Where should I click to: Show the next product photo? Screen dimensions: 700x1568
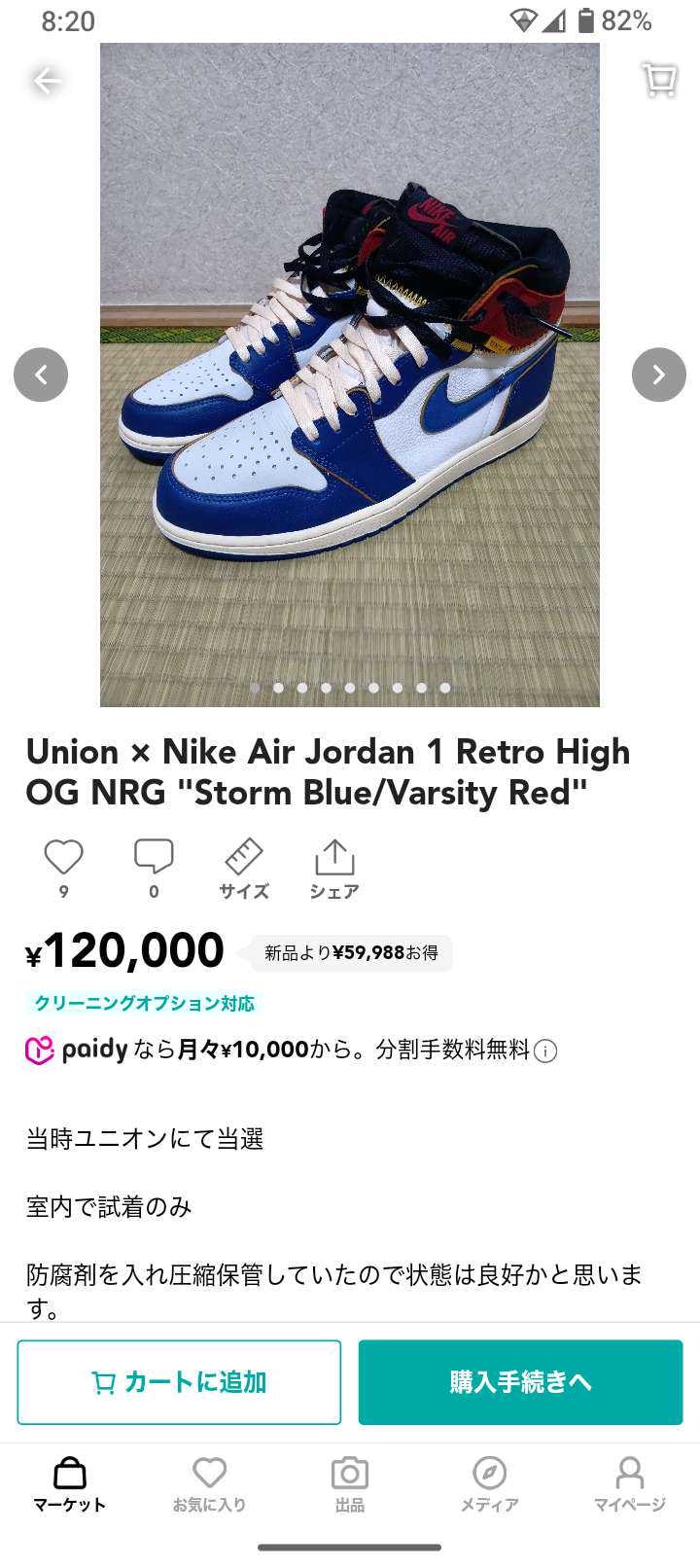(x=658, y=374)
